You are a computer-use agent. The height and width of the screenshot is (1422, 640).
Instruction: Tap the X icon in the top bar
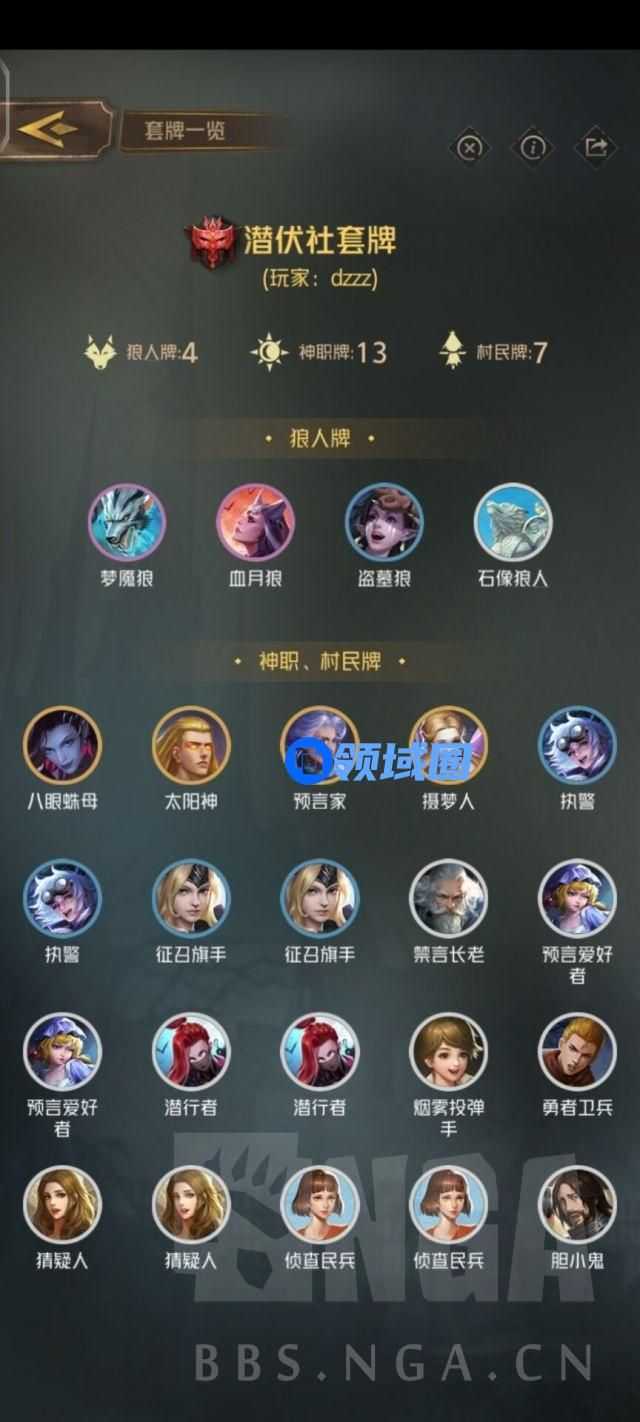[x=469, y=148]
